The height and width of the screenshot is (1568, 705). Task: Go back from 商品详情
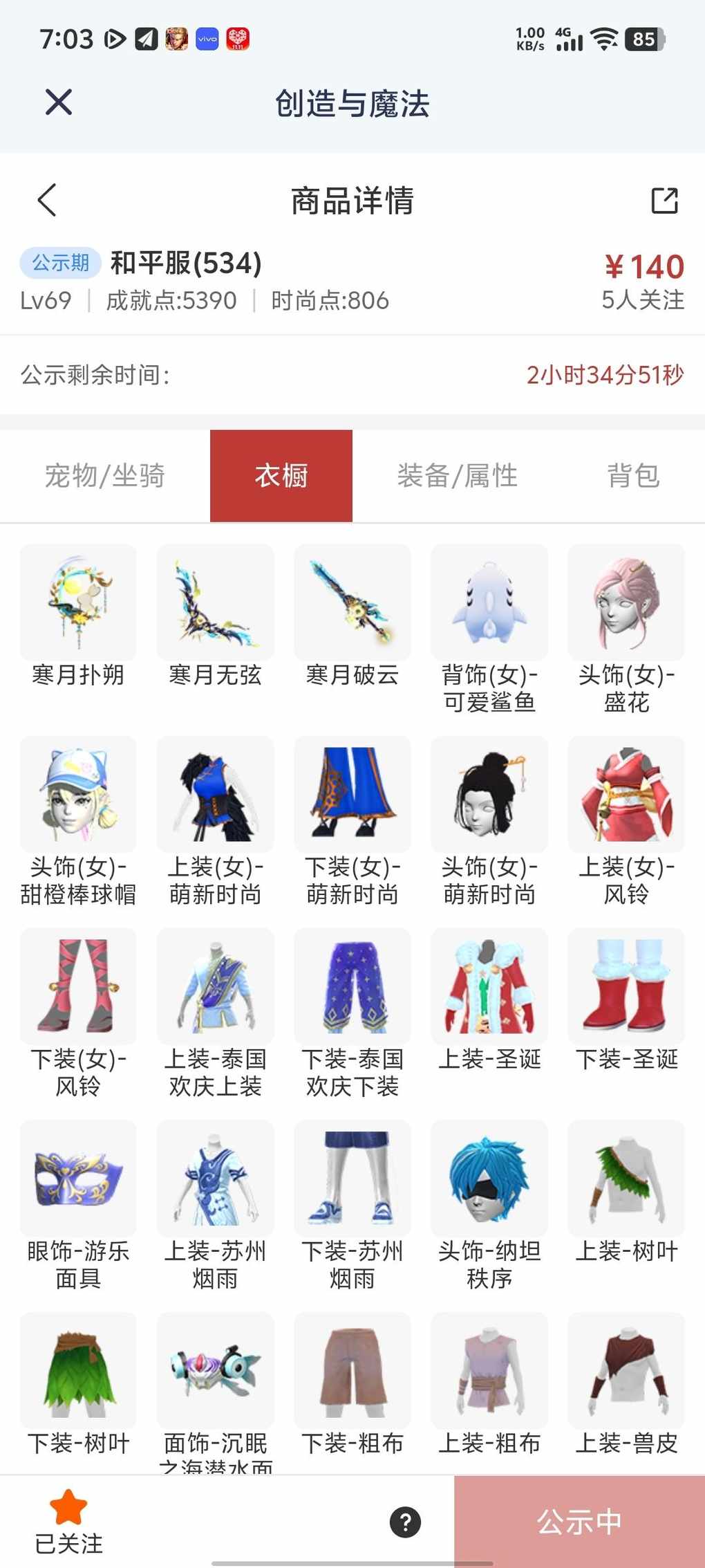point(47,201)
